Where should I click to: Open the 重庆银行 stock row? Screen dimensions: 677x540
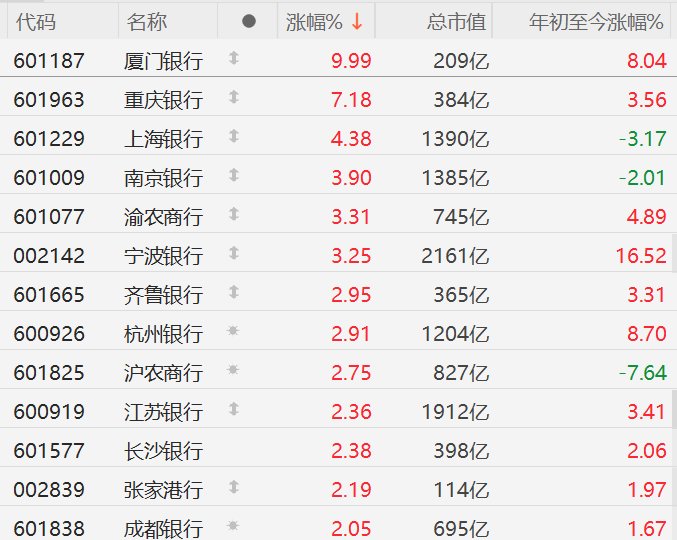tap(163, 100)
